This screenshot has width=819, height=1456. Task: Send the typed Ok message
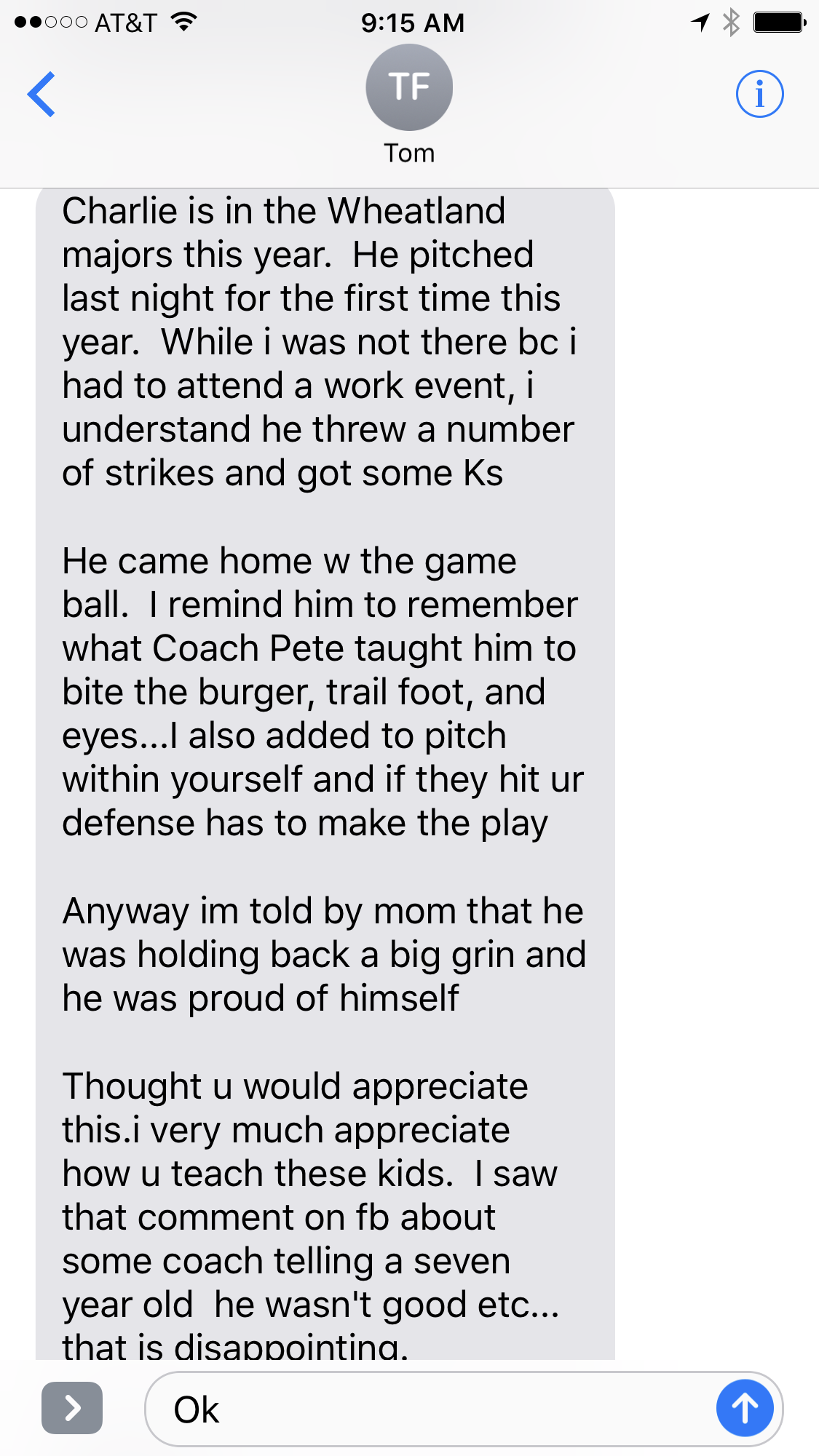coord(745,1408)
